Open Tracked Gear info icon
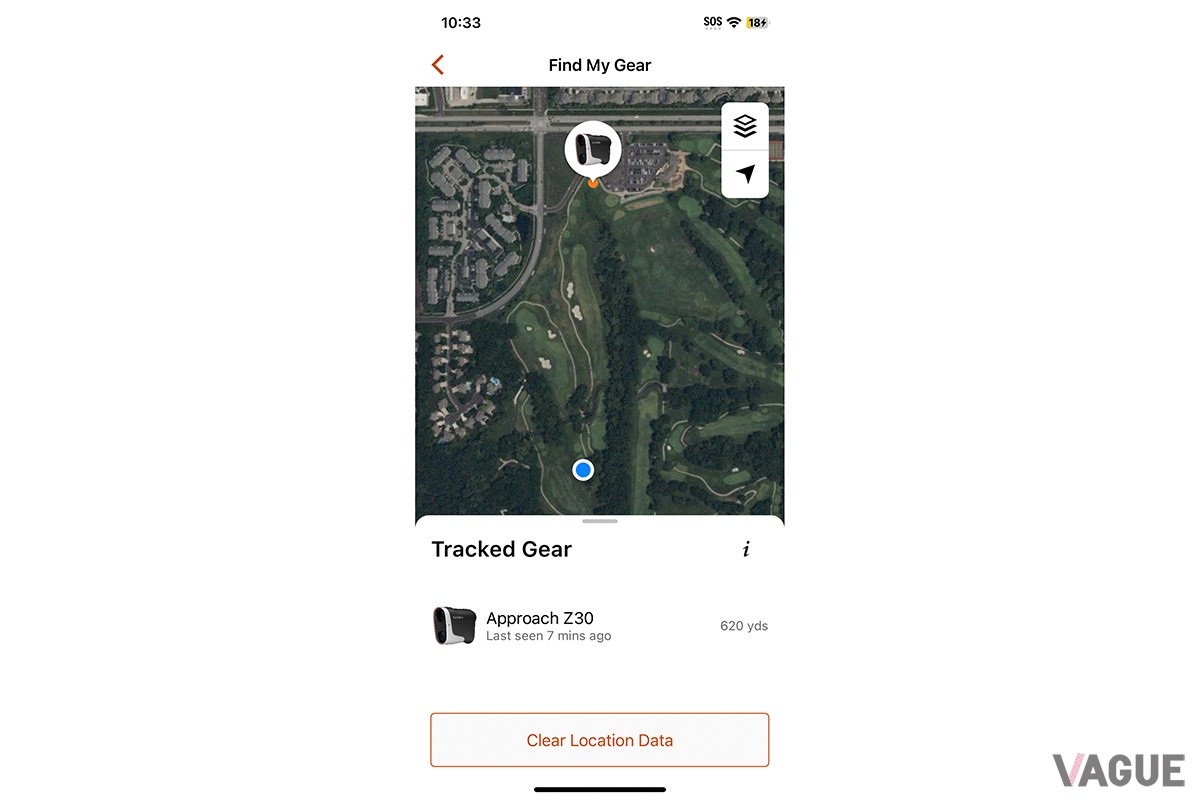The image size is (1200, 800). click(x=746, y=549)
